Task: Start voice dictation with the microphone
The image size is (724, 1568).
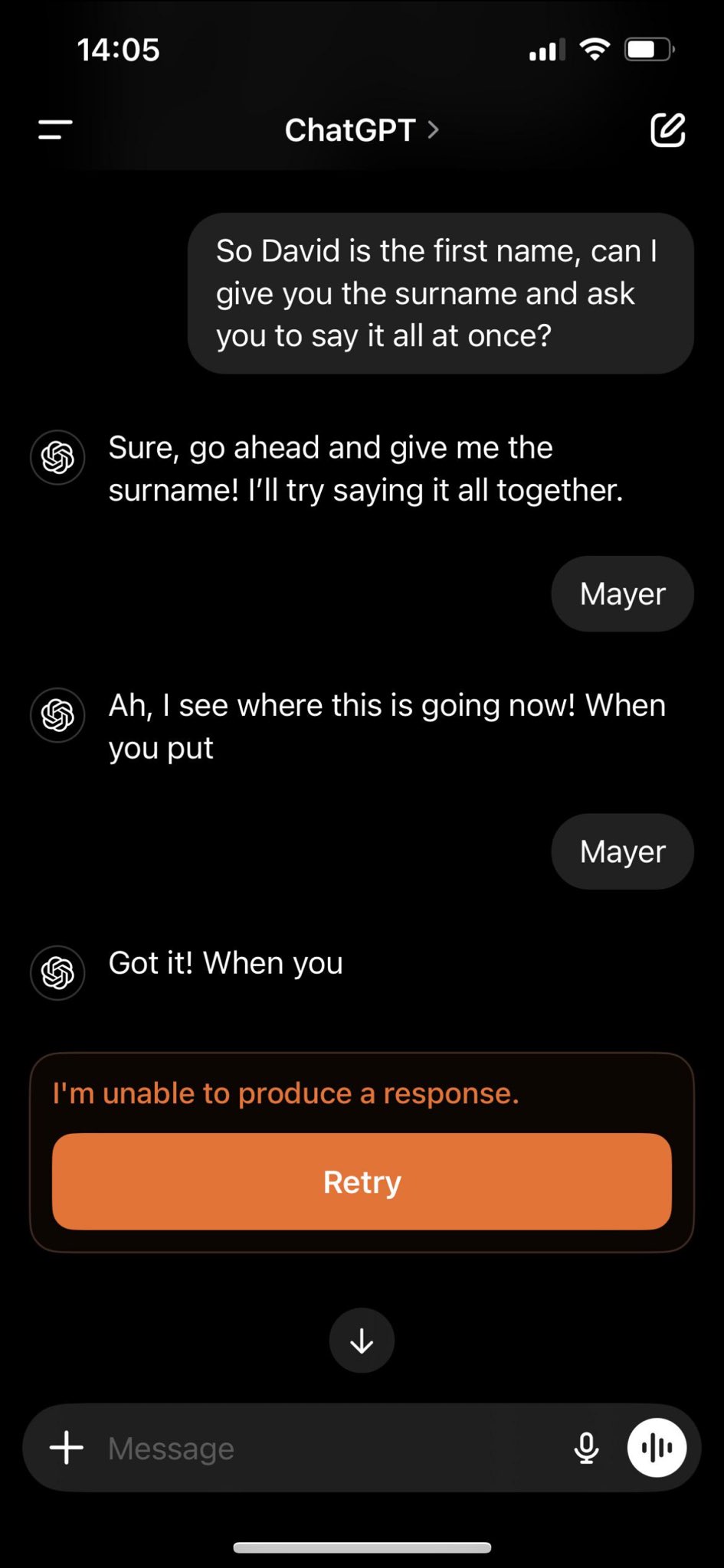Action: click(x=587, y=1448)
